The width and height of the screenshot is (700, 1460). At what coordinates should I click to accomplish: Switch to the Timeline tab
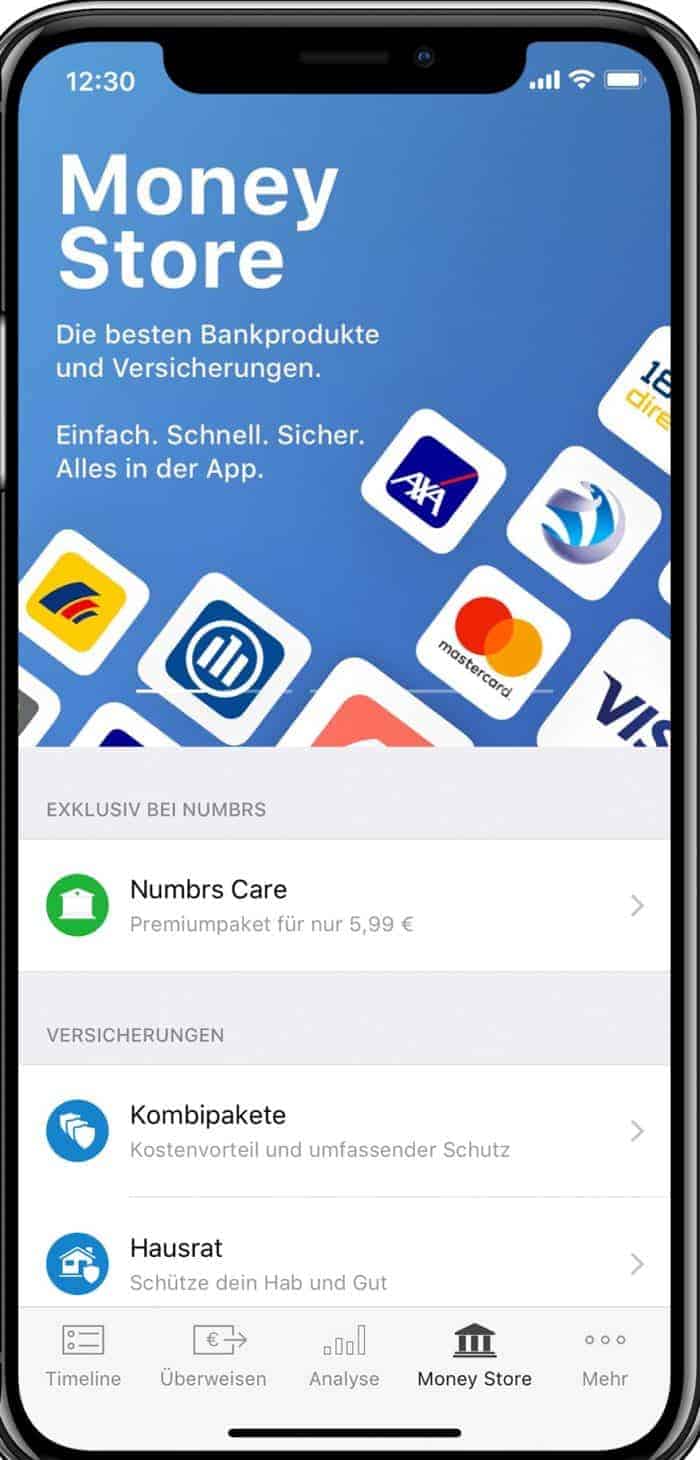pos(83,1356)
